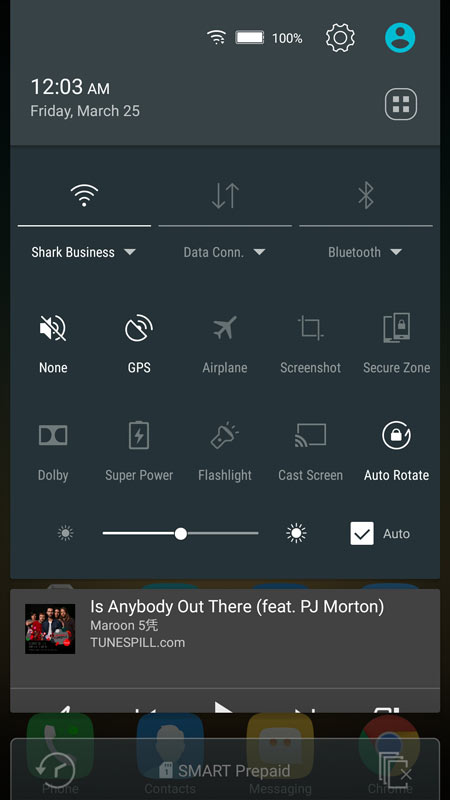Open the settings gear icon
Viewport: 450px width, 800px height.
[340, 38]
